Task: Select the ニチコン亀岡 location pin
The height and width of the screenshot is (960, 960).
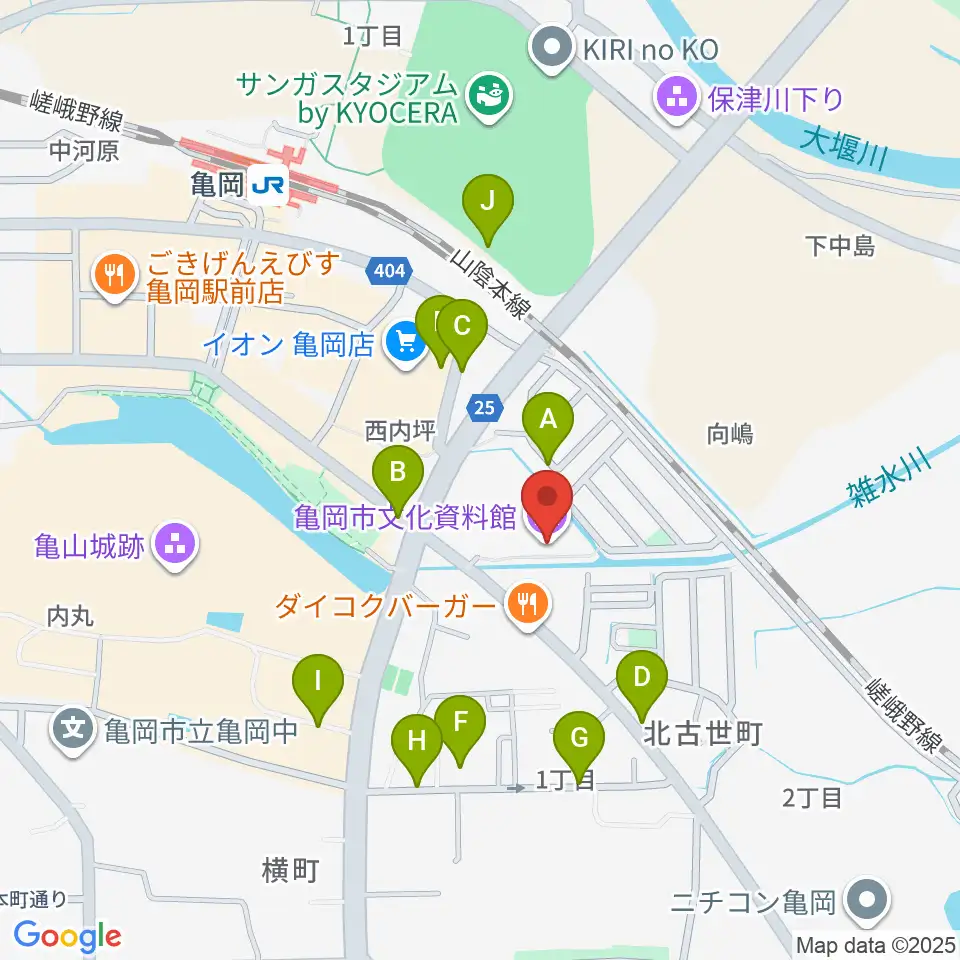Action: coord(867,901)
